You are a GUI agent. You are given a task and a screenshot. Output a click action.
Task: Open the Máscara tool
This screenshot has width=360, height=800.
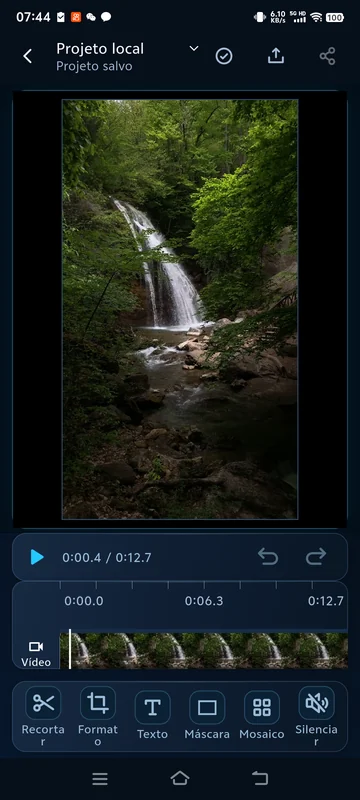click(207, 715)
